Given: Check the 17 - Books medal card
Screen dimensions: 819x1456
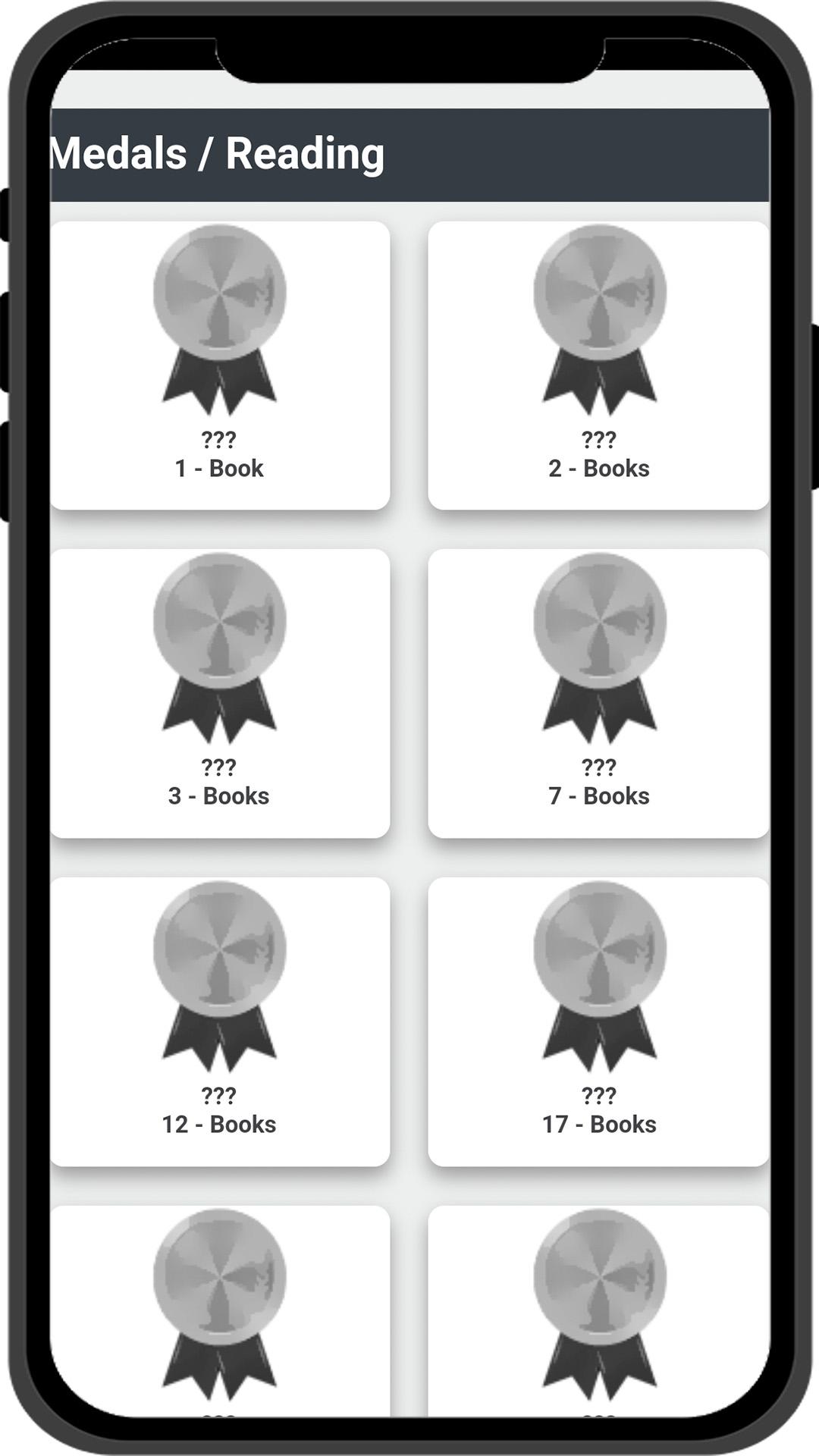Looking at the screenshot, I should tap(599, 1022).
